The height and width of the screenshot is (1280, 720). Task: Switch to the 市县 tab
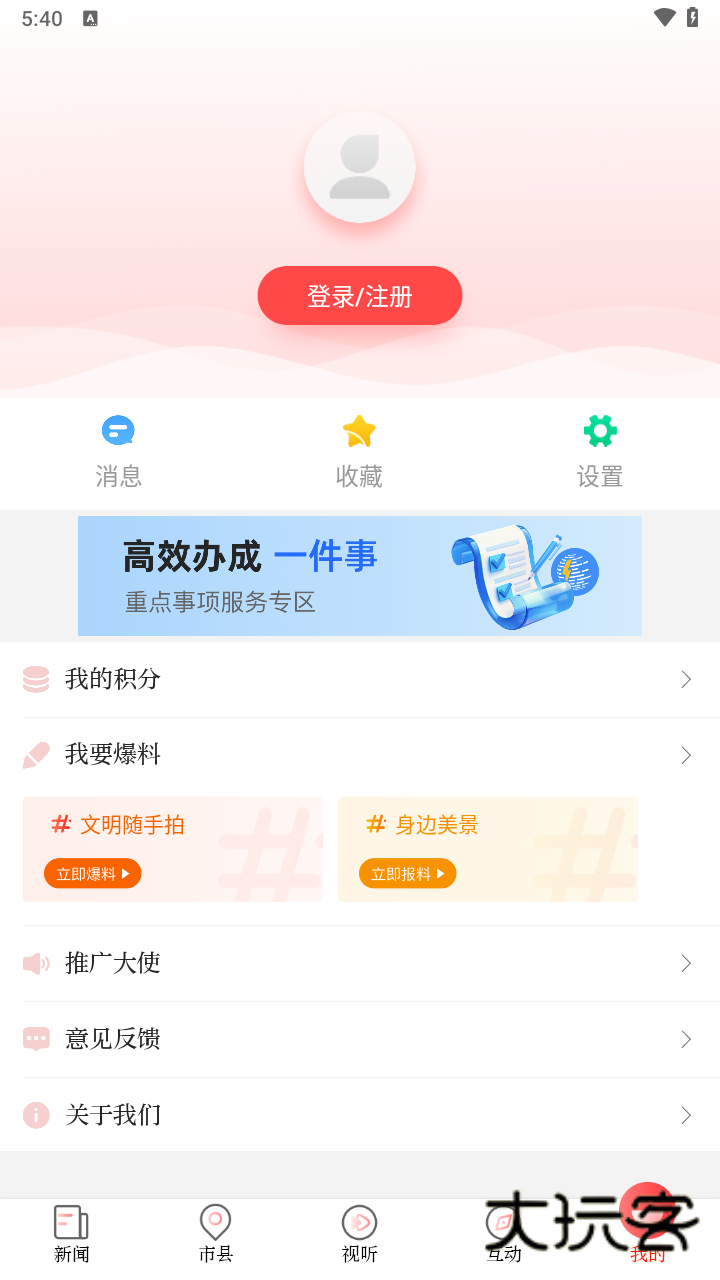(215, 1232)
